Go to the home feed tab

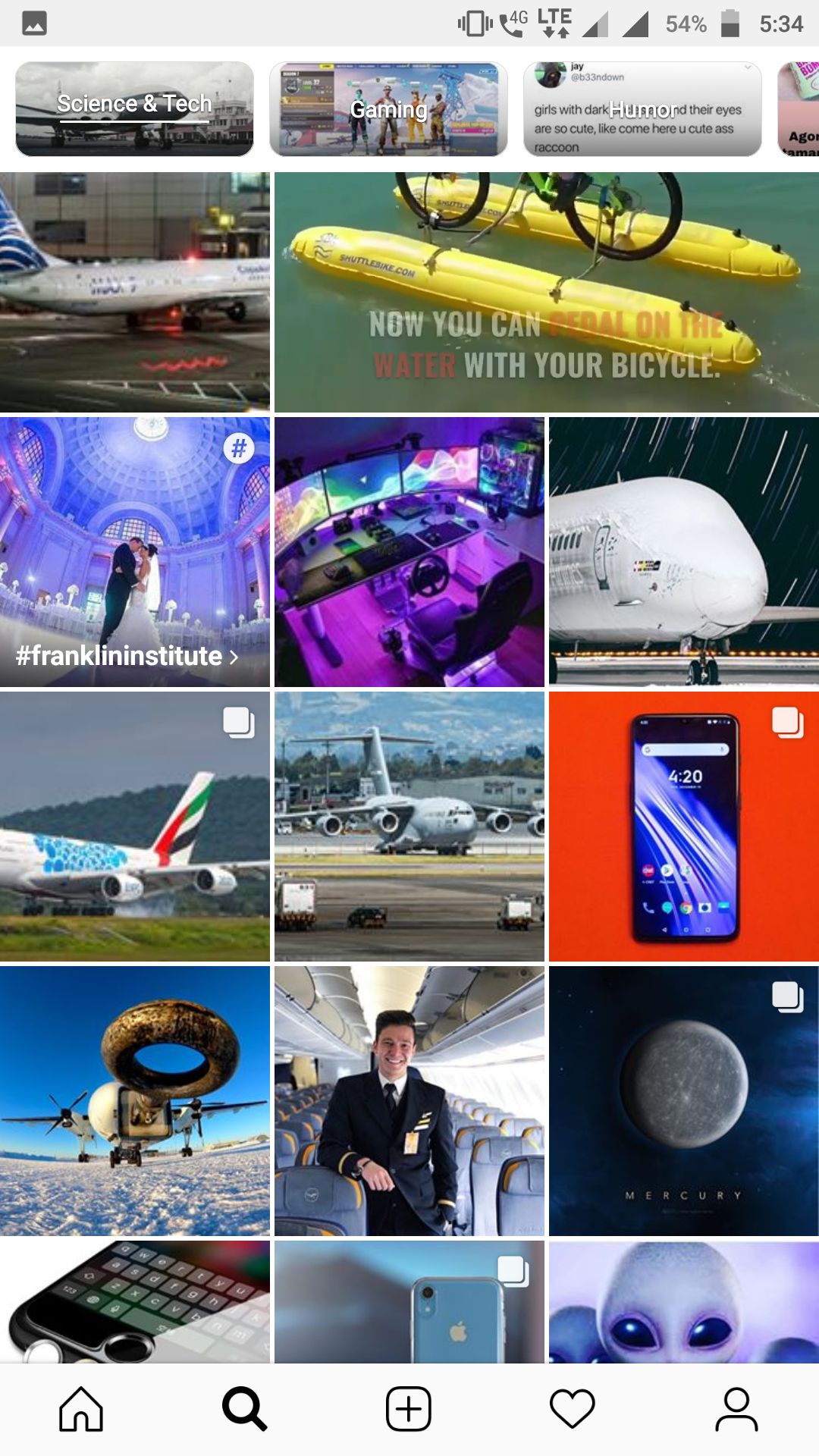pyautogui.click(x=81, y=1409)
